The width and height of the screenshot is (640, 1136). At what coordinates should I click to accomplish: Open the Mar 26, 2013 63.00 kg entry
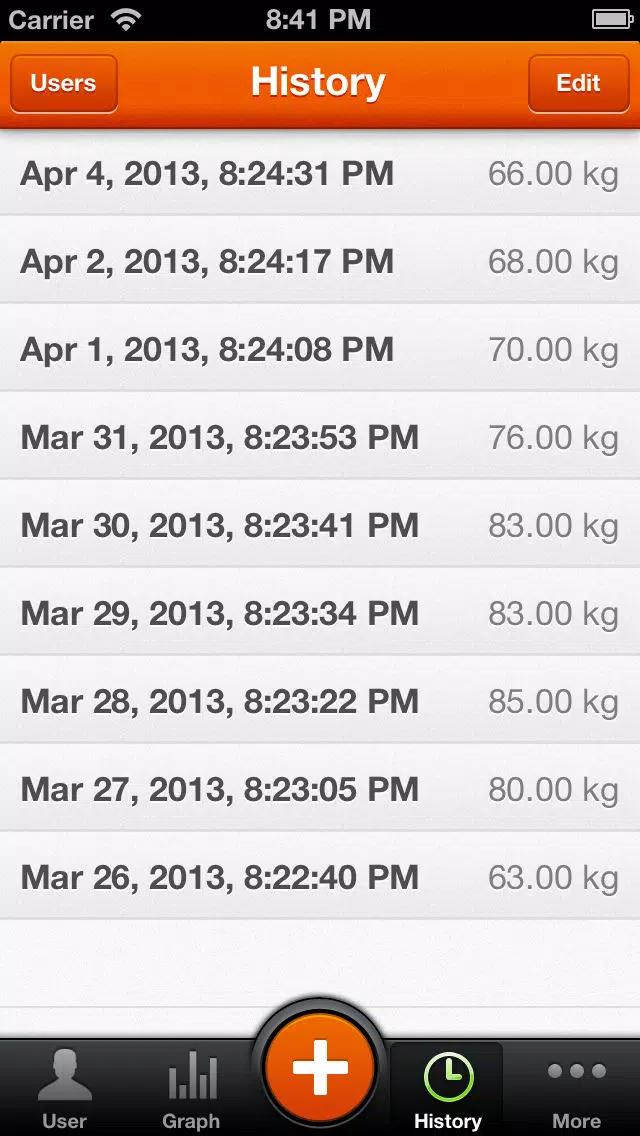coord(320,876)
